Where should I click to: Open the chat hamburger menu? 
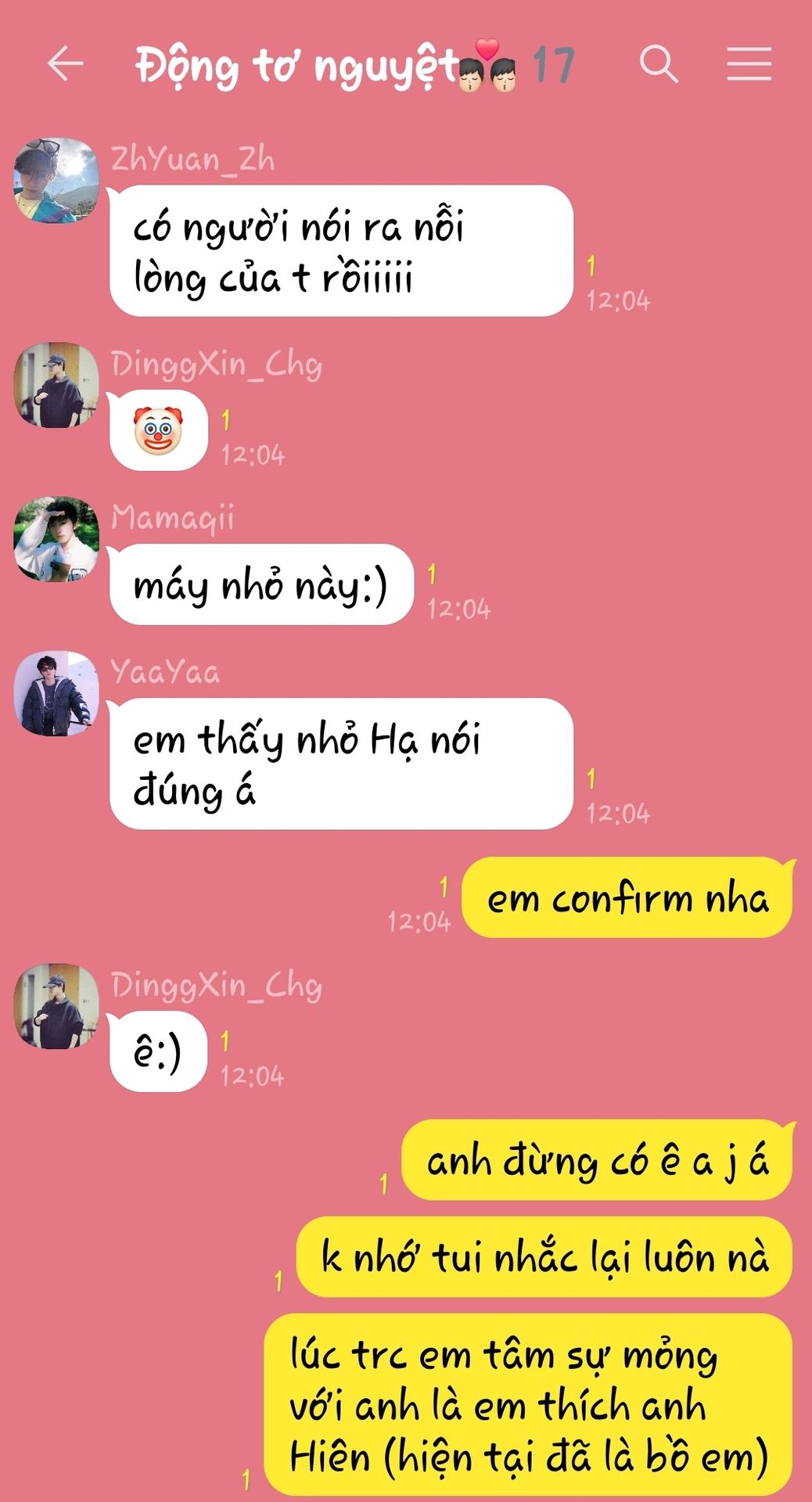pos(749,64)
